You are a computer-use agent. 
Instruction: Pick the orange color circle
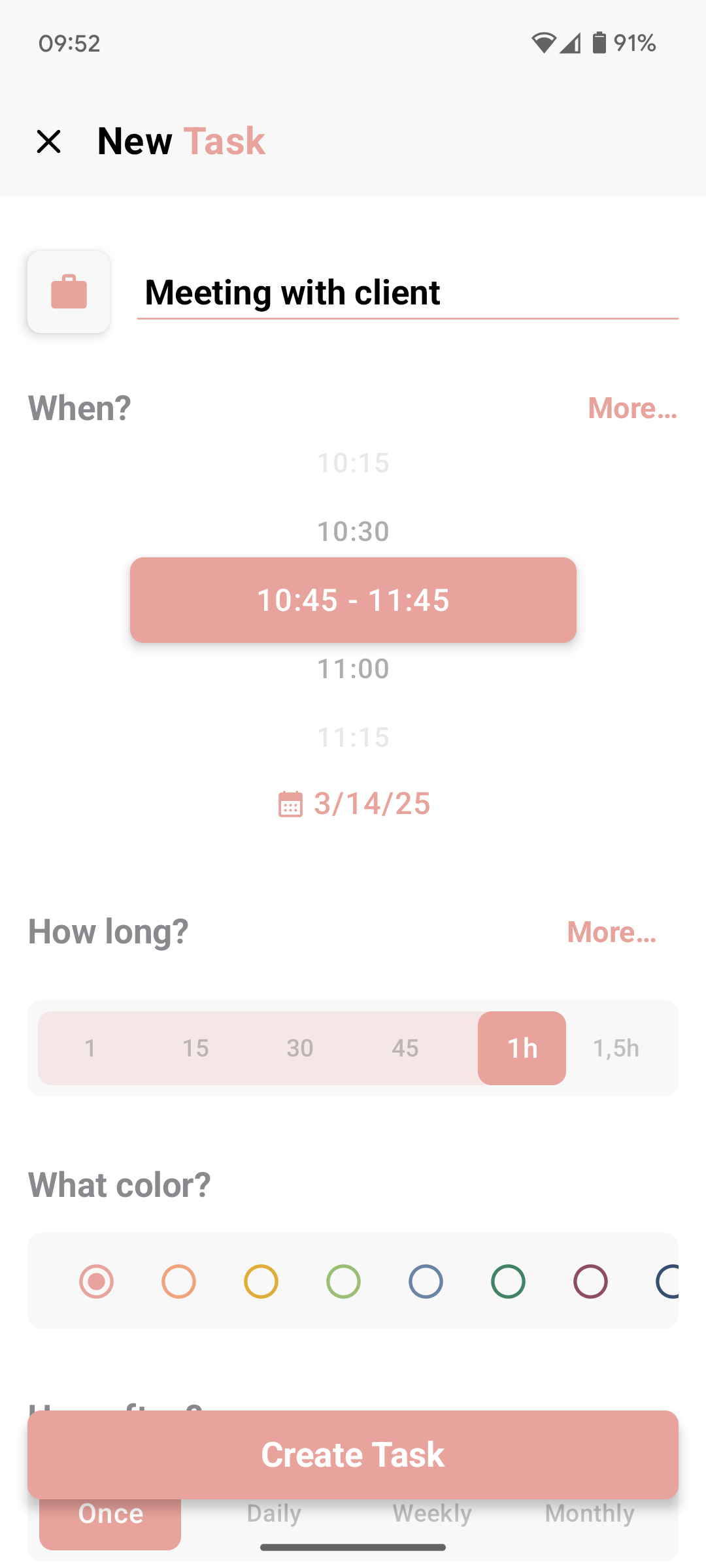click(x=178, y=1281)
